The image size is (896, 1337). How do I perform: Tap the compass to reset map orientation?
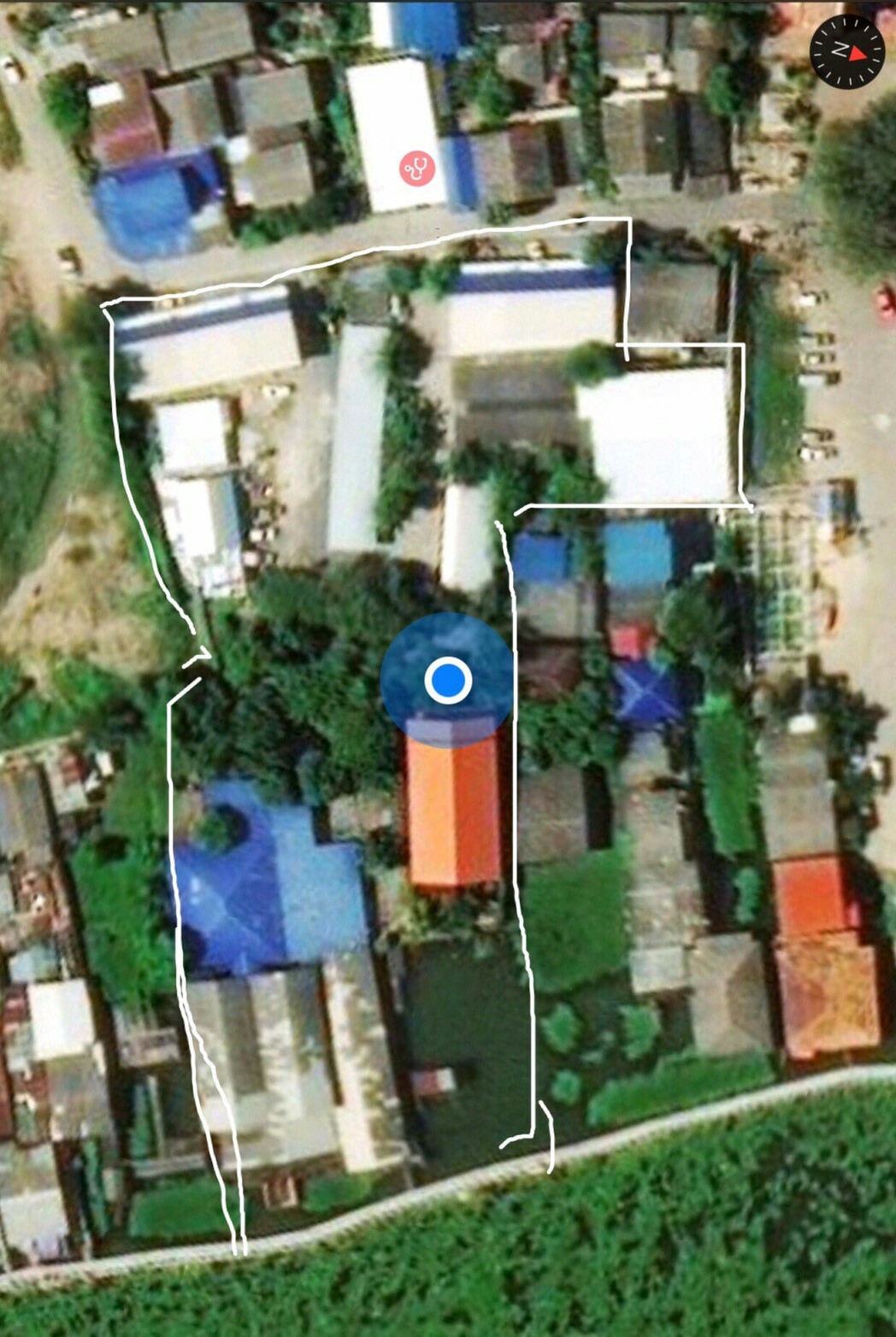[x=846, y=51]
